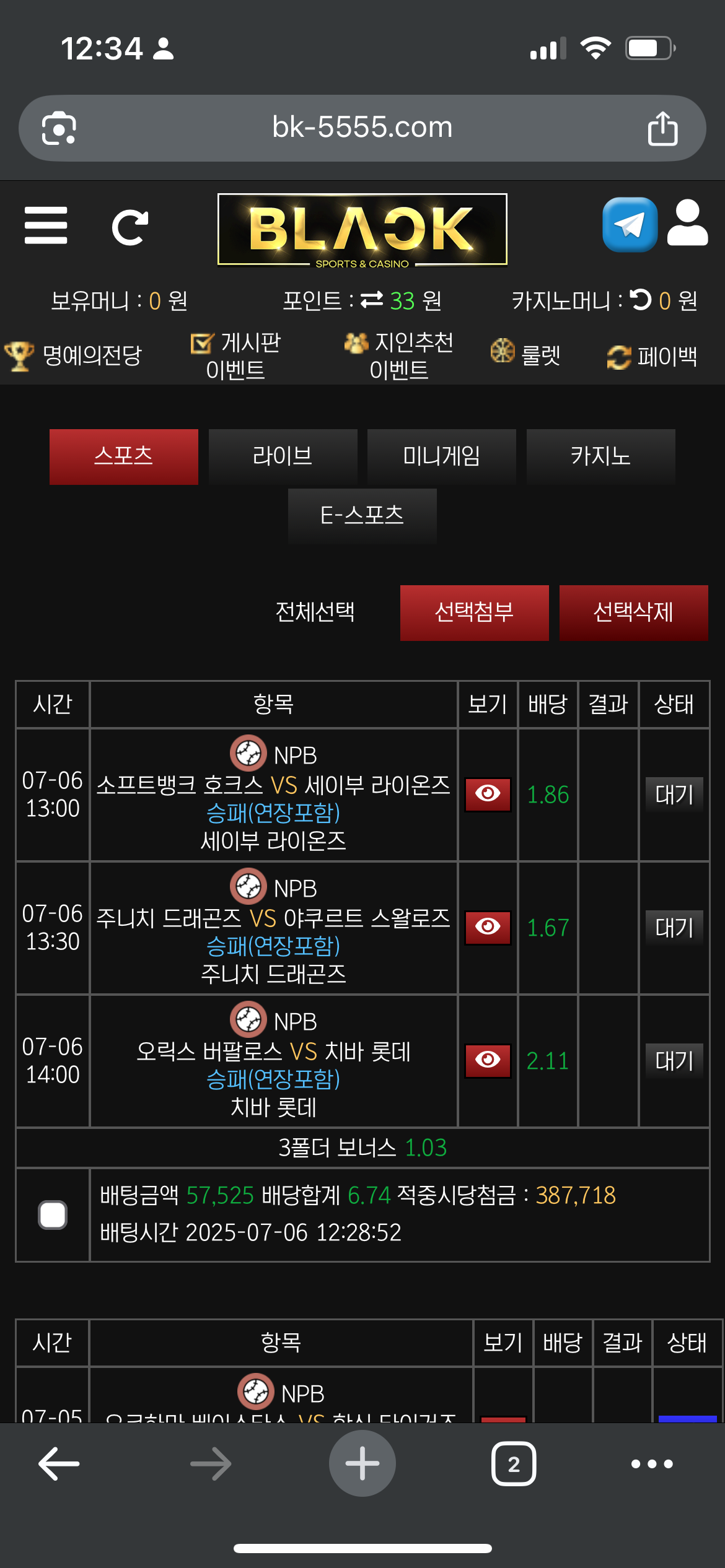Open the 페이백 link
This screenshot has height=1568, width=725.
652,357
